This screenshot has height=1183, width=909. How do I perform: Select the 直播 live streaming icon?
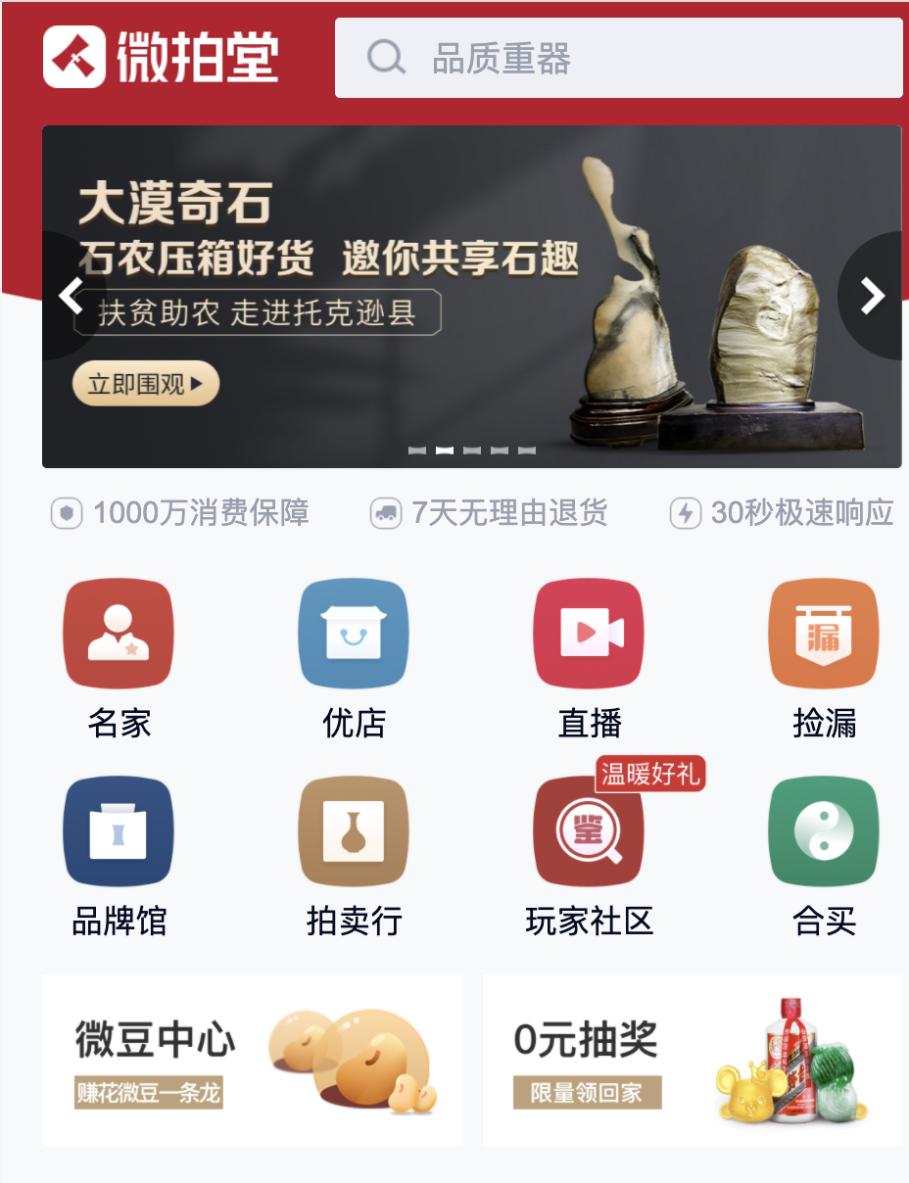tap(588, 633)
